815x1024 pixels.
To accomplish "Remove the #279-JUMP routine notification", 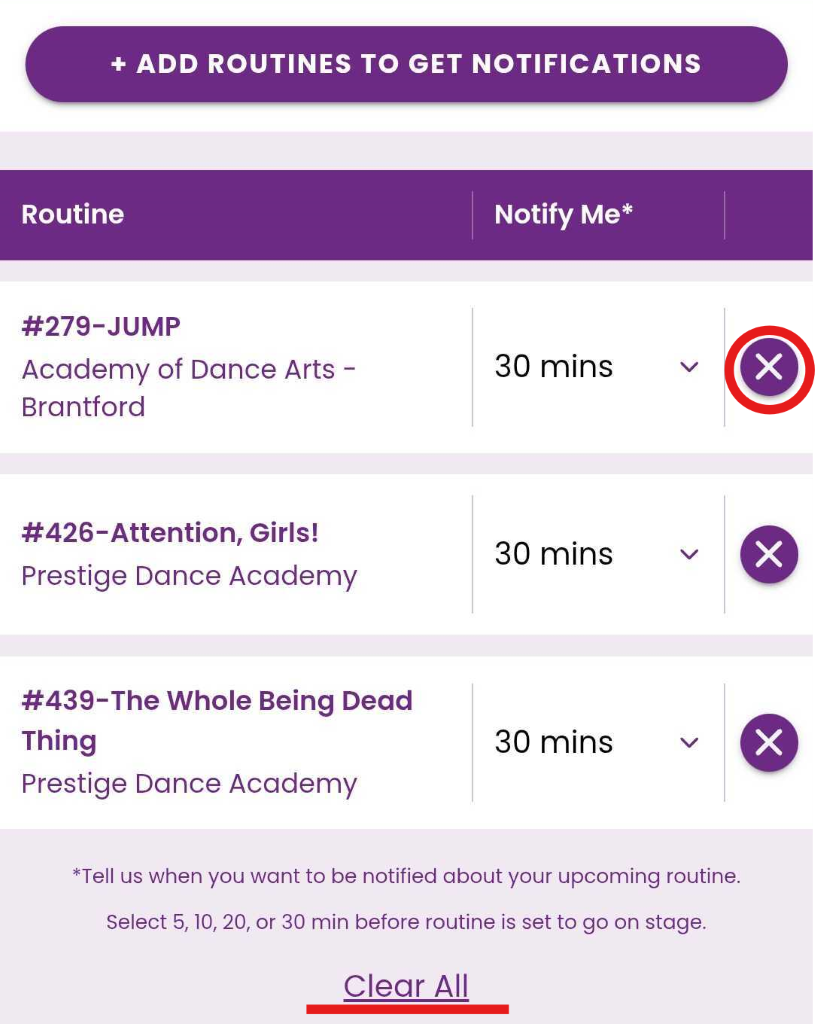I will pos(768,367).
